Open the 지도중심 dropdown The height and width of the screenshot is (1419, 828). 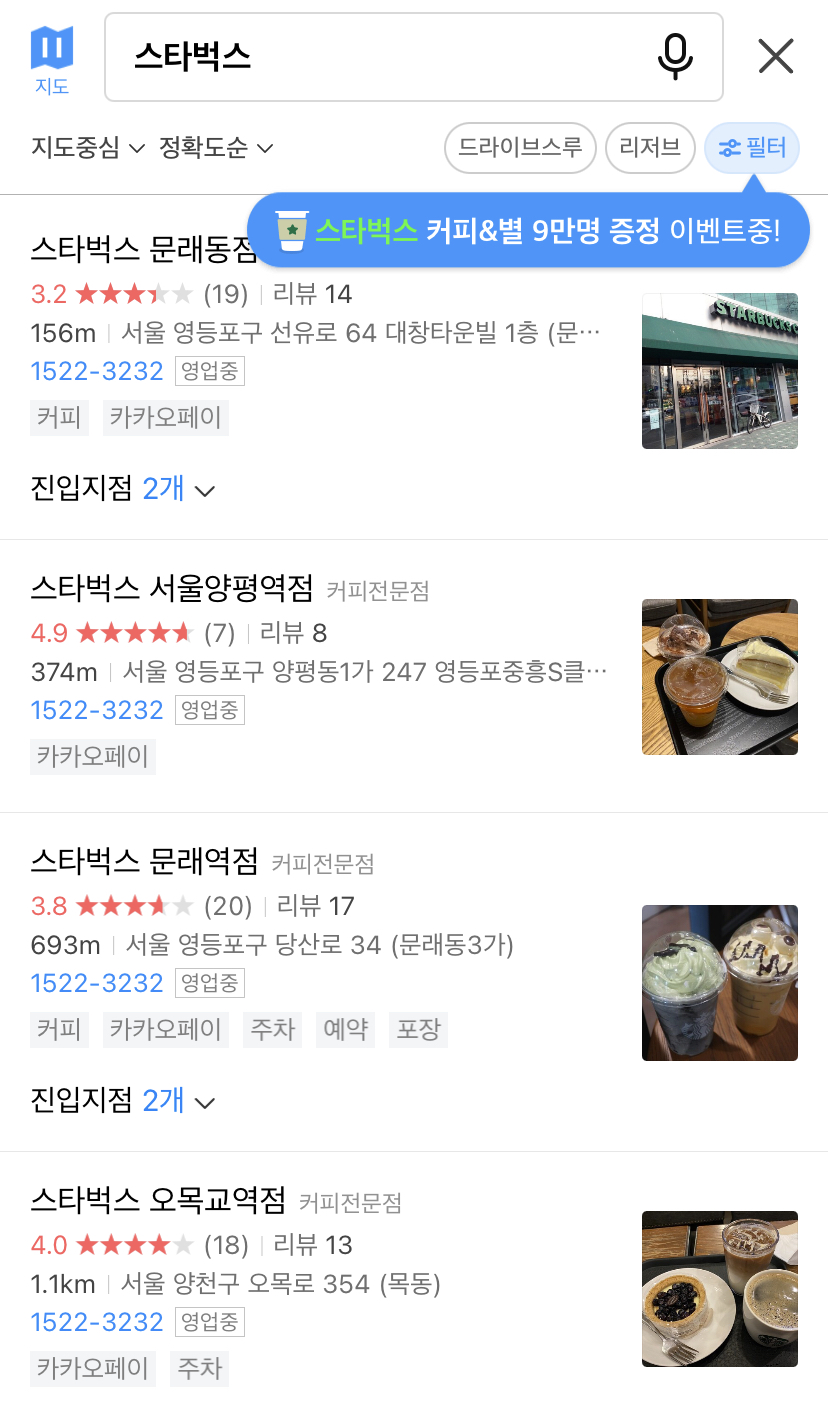point(88,148)
